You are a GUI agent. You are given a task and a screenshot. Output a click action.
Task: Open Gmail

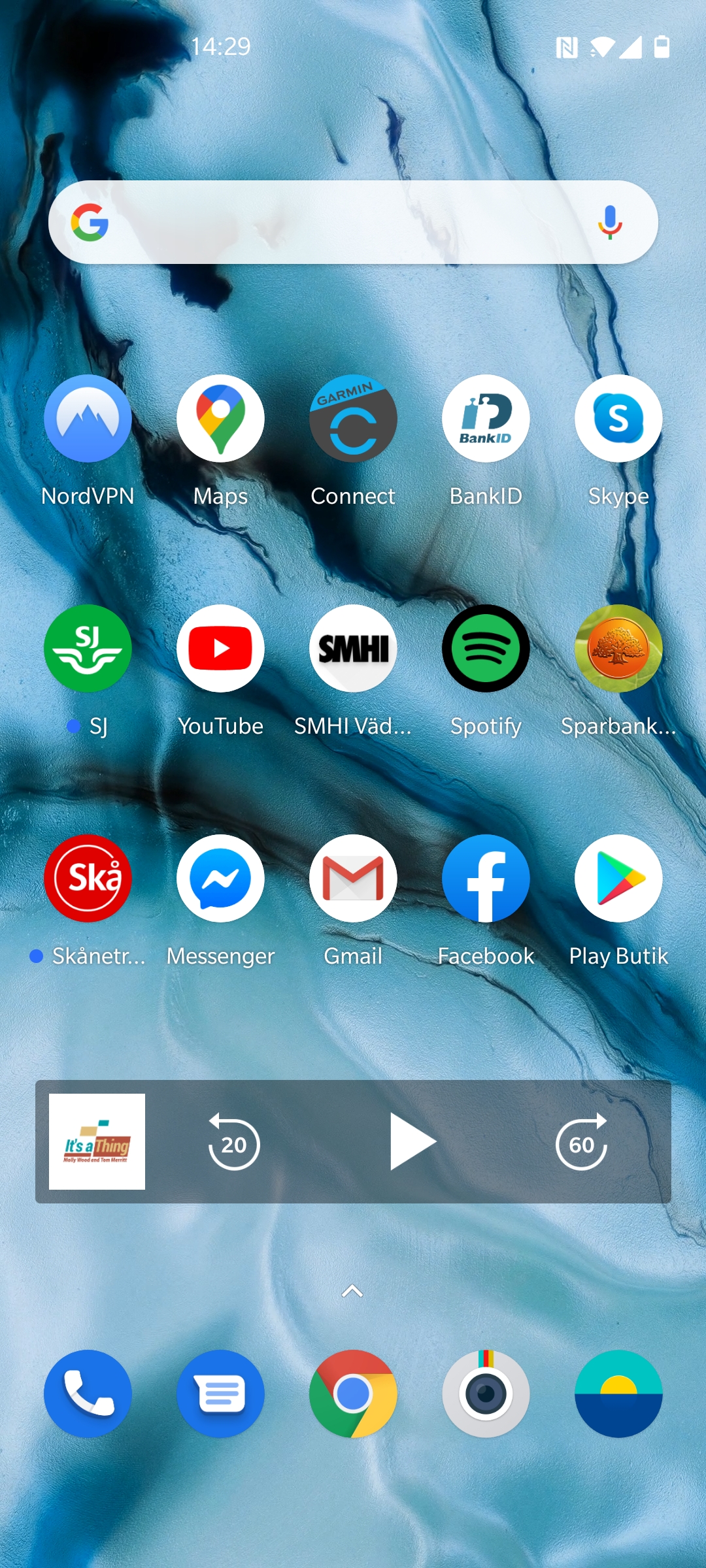(x=353, y=878)
